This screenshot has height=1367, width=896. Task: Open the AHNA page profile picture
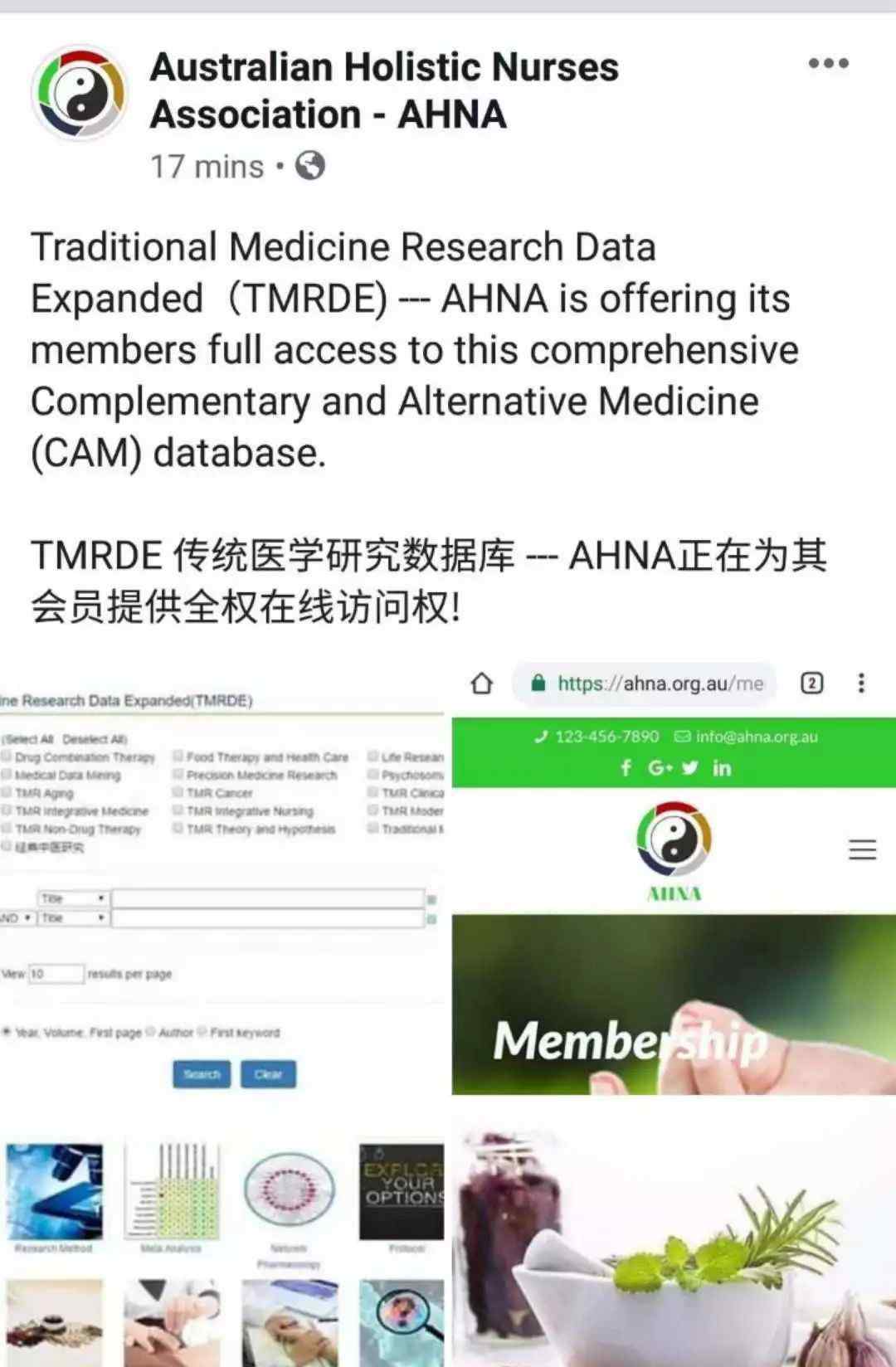click(x=80, y=93)
